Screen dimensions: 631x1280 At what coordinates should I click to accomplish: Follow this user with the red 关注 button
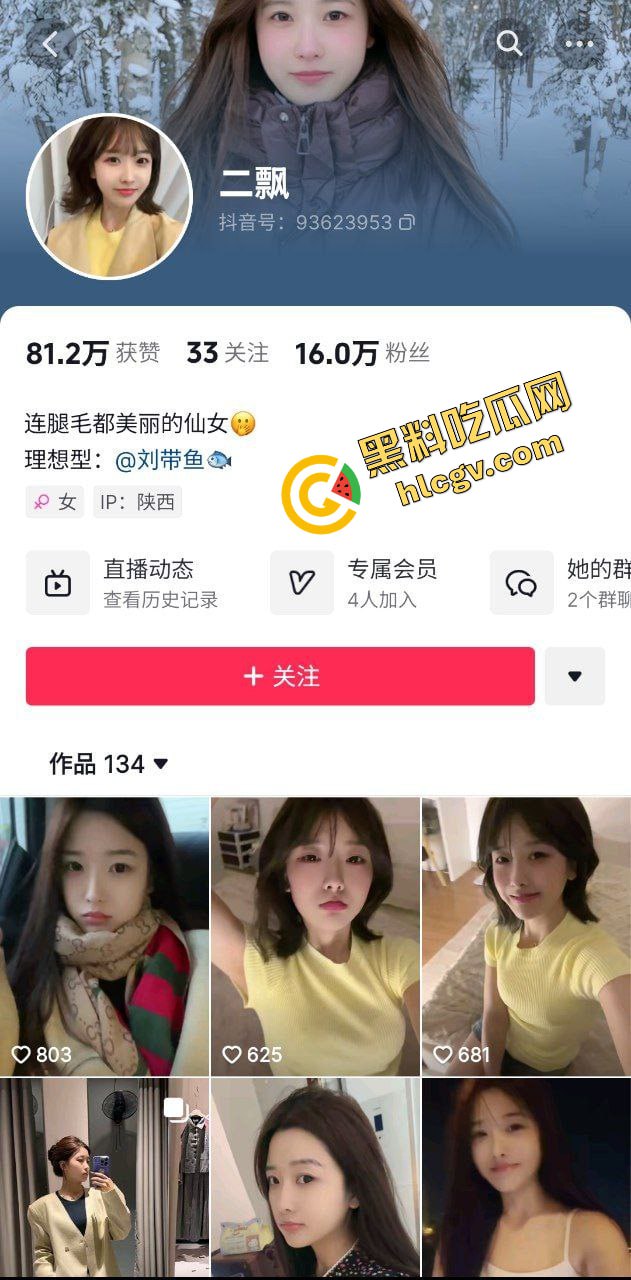tap(280, 676)
